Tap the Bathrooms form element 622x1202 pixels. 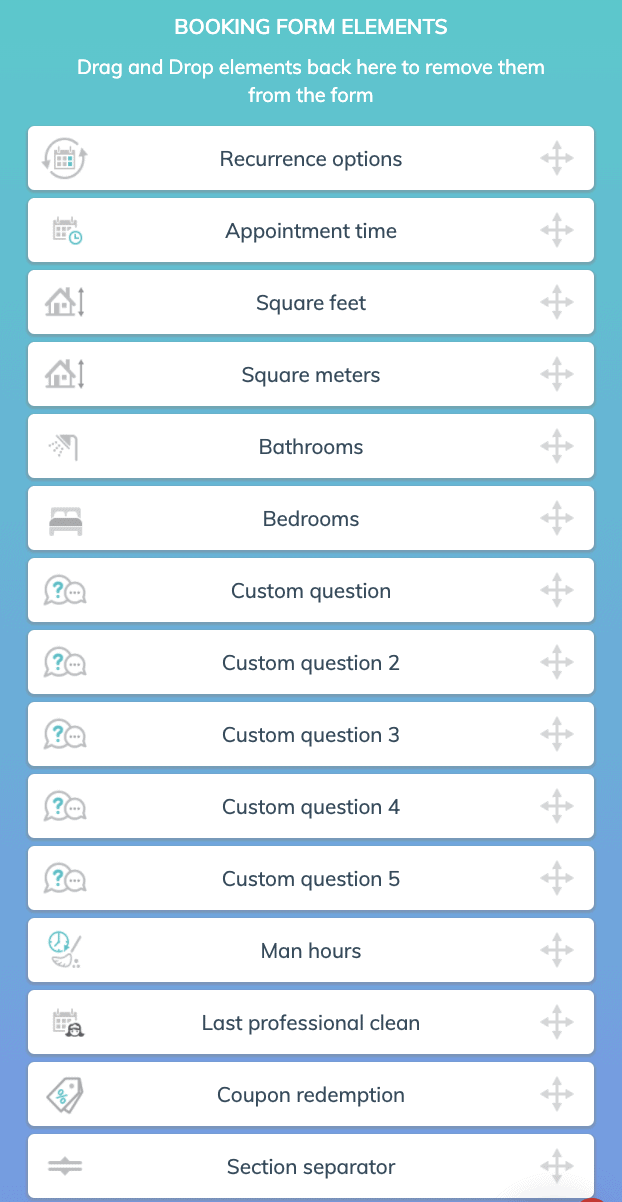(311, 446)
